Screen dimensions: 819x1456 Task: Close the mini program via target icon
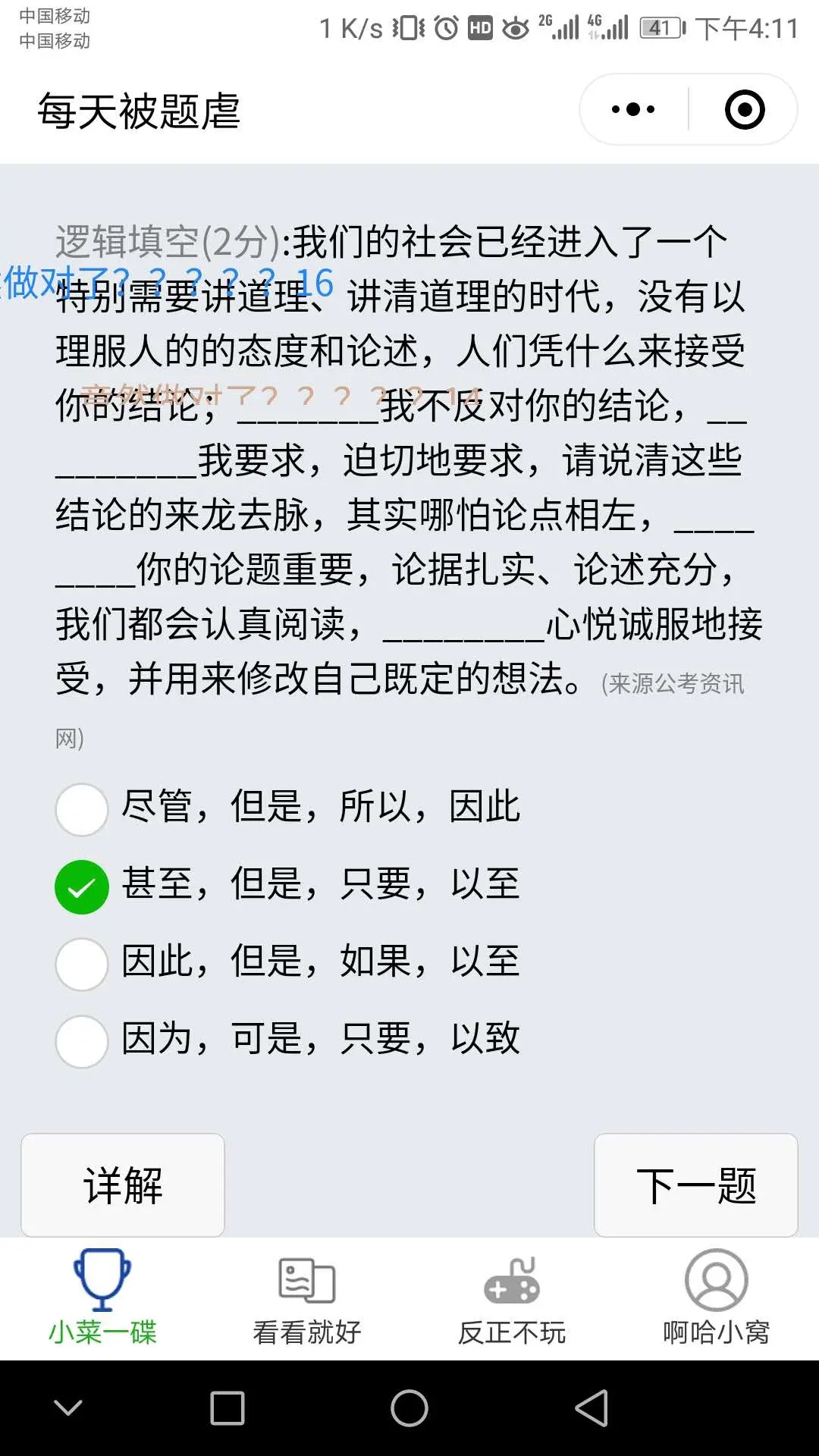[x=744, y=110]
